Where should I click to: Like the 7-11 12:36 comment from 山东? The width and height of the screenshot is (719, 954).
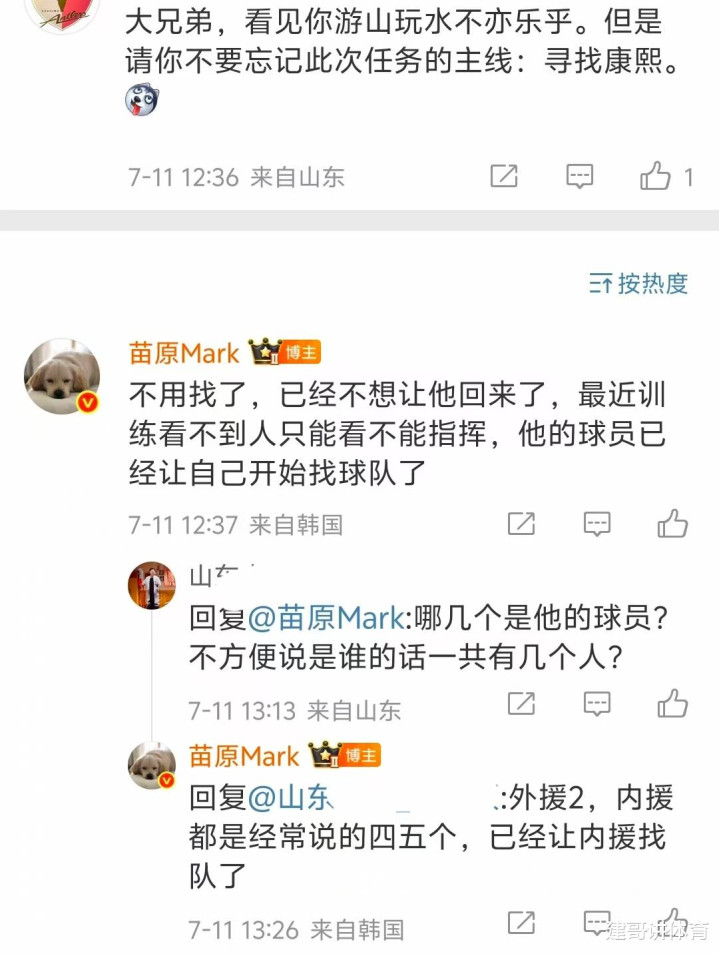(x=655, y=176)
